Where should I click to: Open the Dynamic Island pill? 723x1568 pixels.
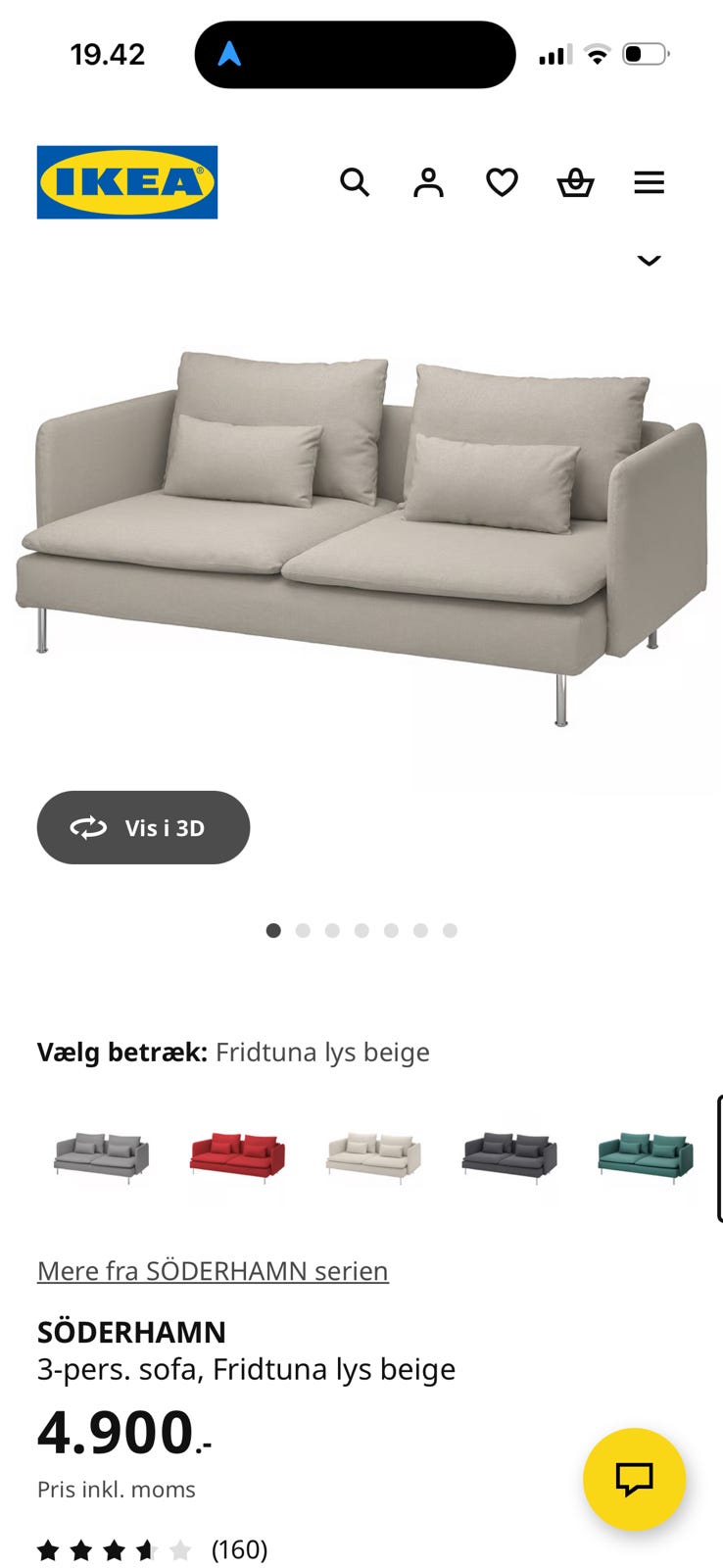(354, 55)
